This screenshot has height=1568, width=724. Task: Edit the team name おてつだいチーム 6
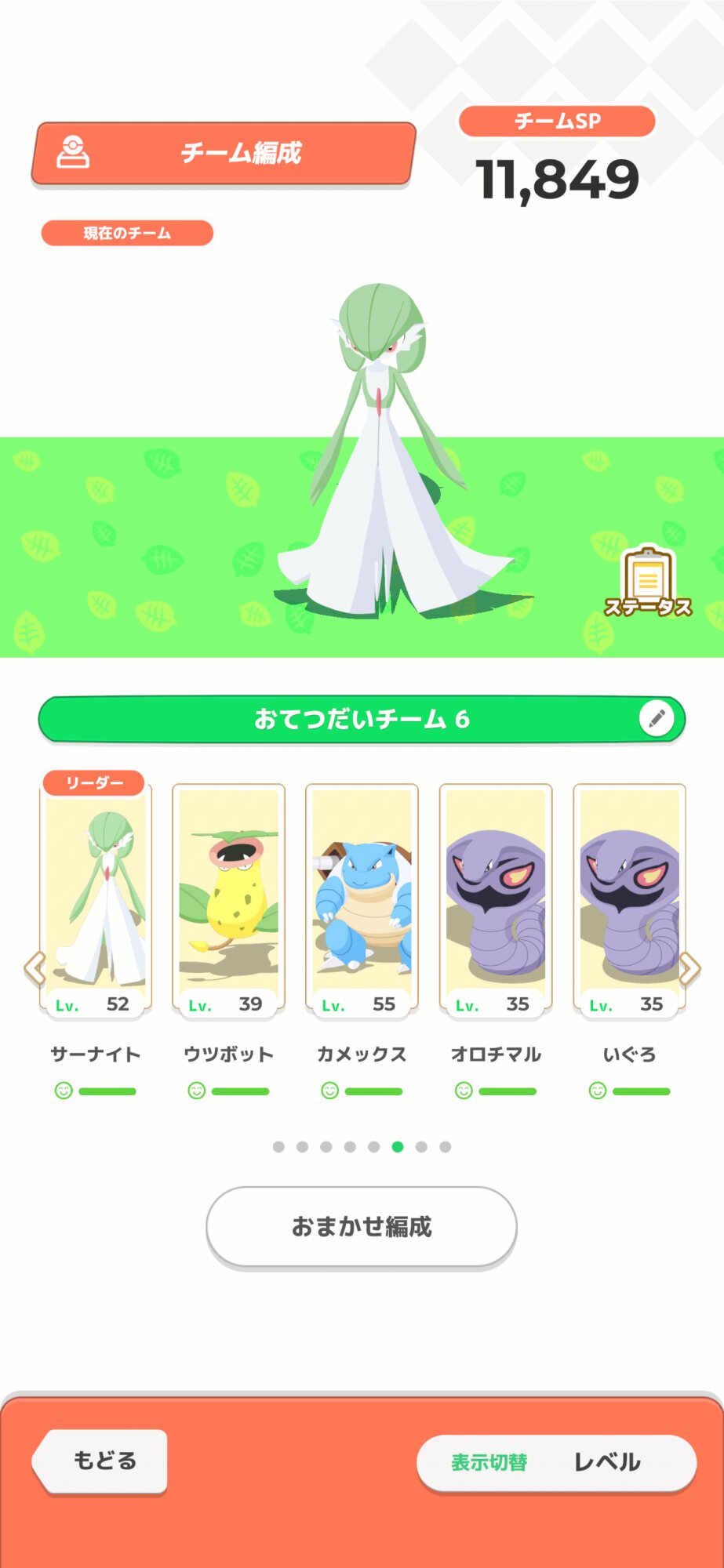click(657, 718)
